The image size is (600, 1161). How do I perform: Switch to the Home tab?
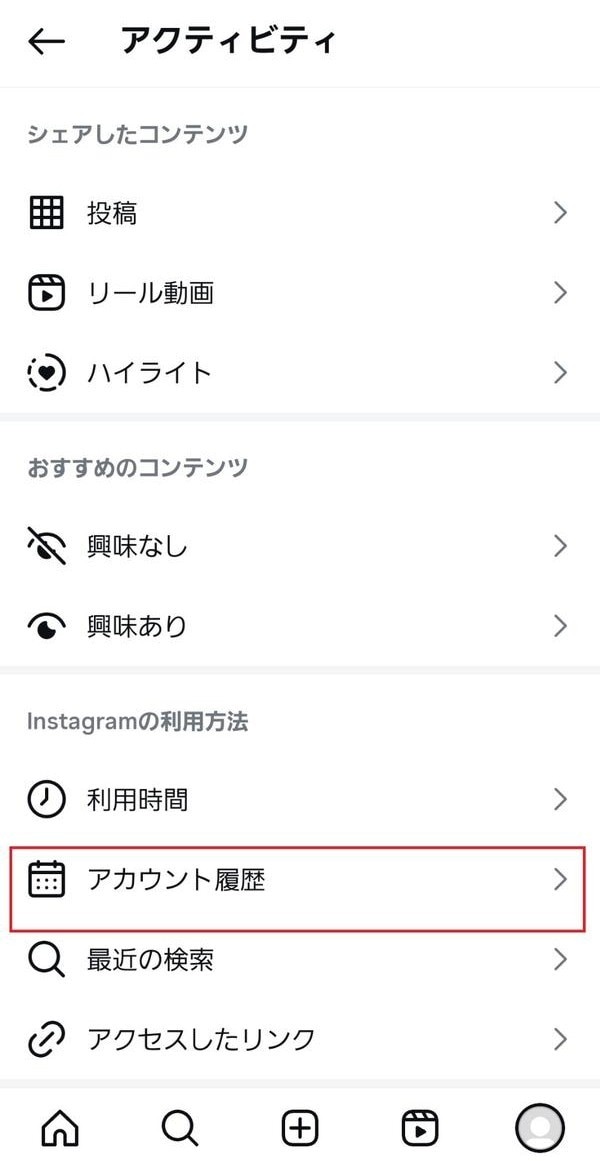(x=60, y=1128)
